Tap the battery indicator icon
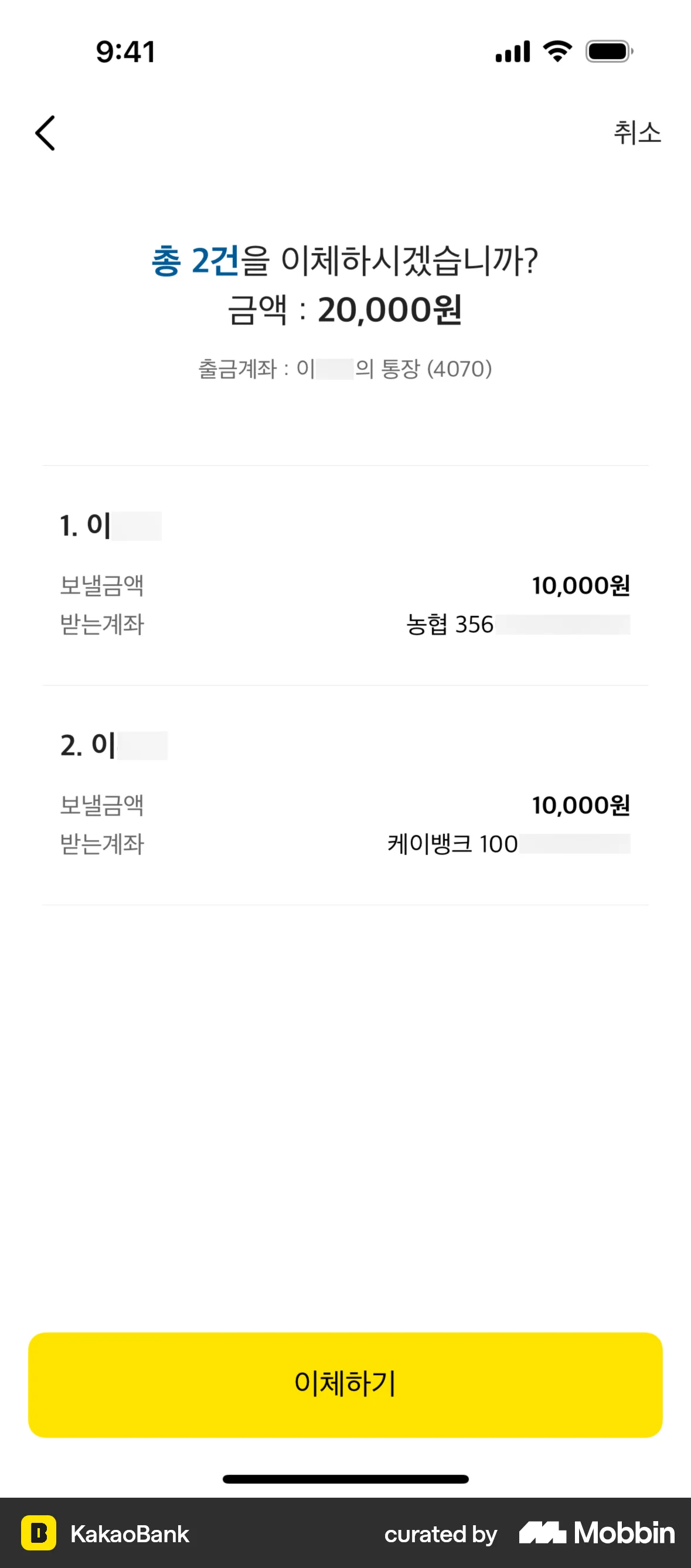This screenshot has width=691, height=1568. pos(609,51)
